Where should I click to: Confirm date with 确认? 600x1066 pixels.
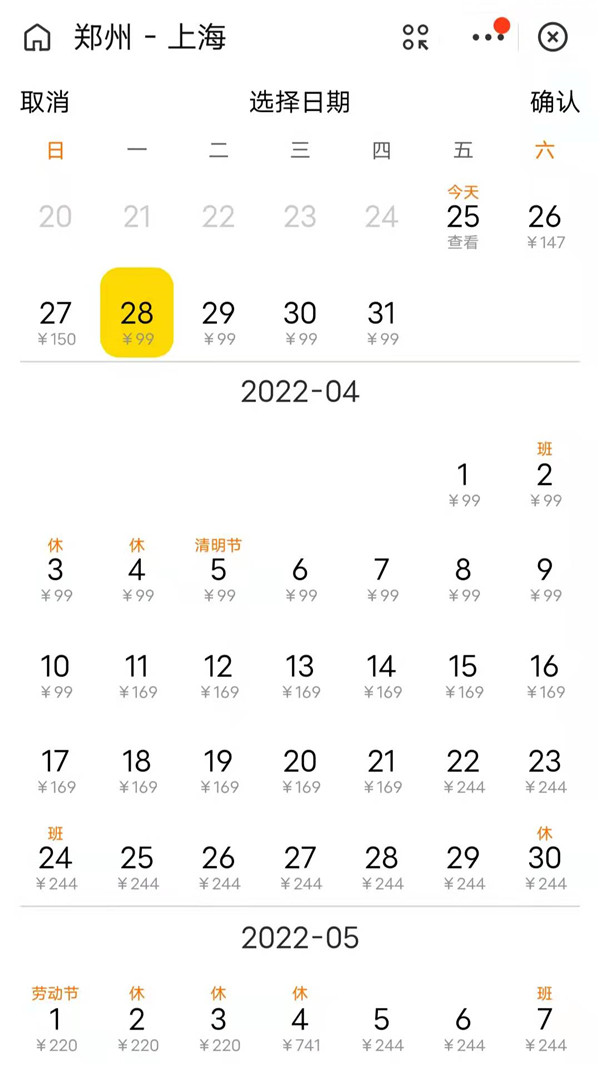click(x=555, y=102)
